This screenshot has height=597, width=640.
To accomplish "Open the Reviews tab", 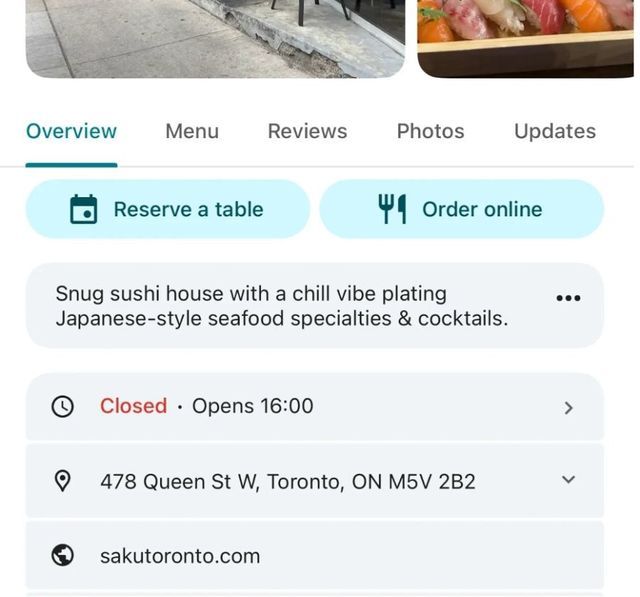I will click(x=307, y=131).
